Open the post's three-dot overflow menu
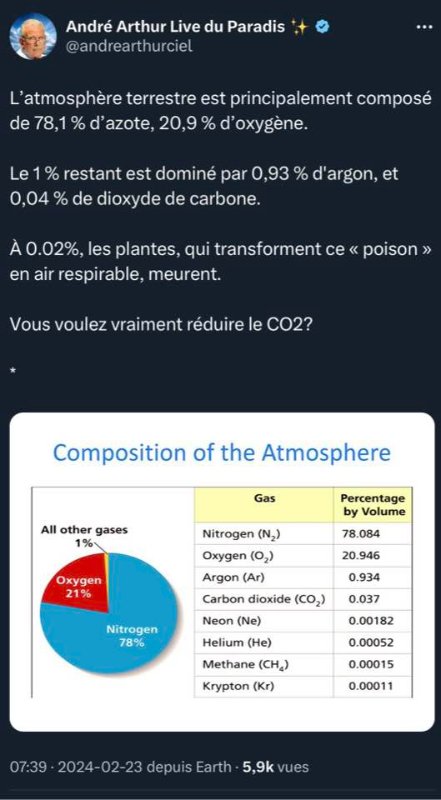 [x=424, y=27]
